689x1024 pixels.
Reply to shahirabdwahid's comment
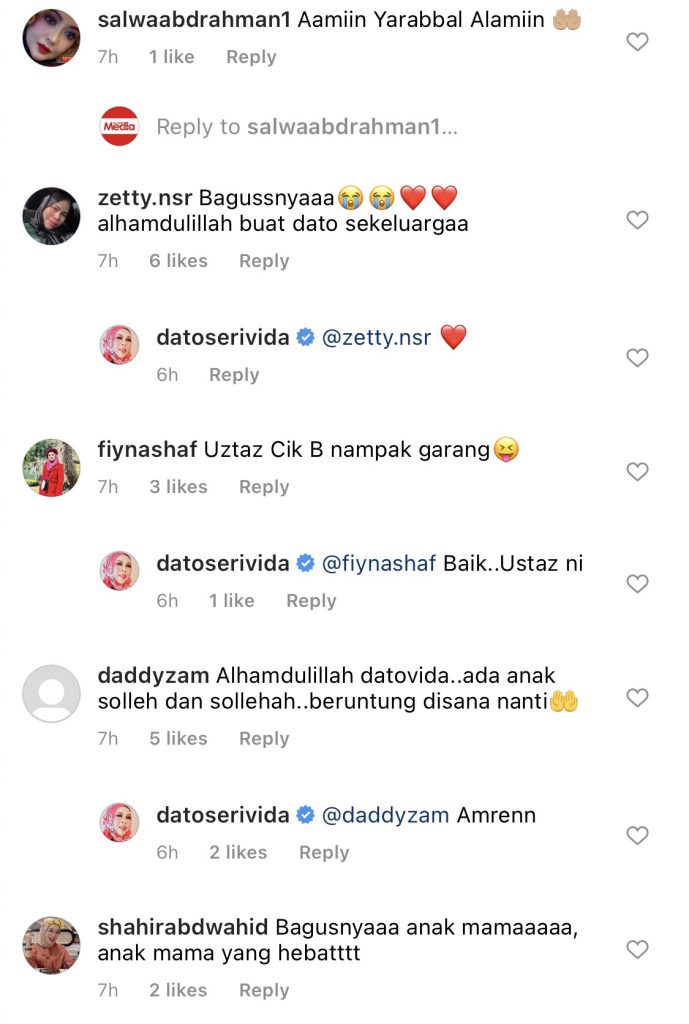pos(263,991)
